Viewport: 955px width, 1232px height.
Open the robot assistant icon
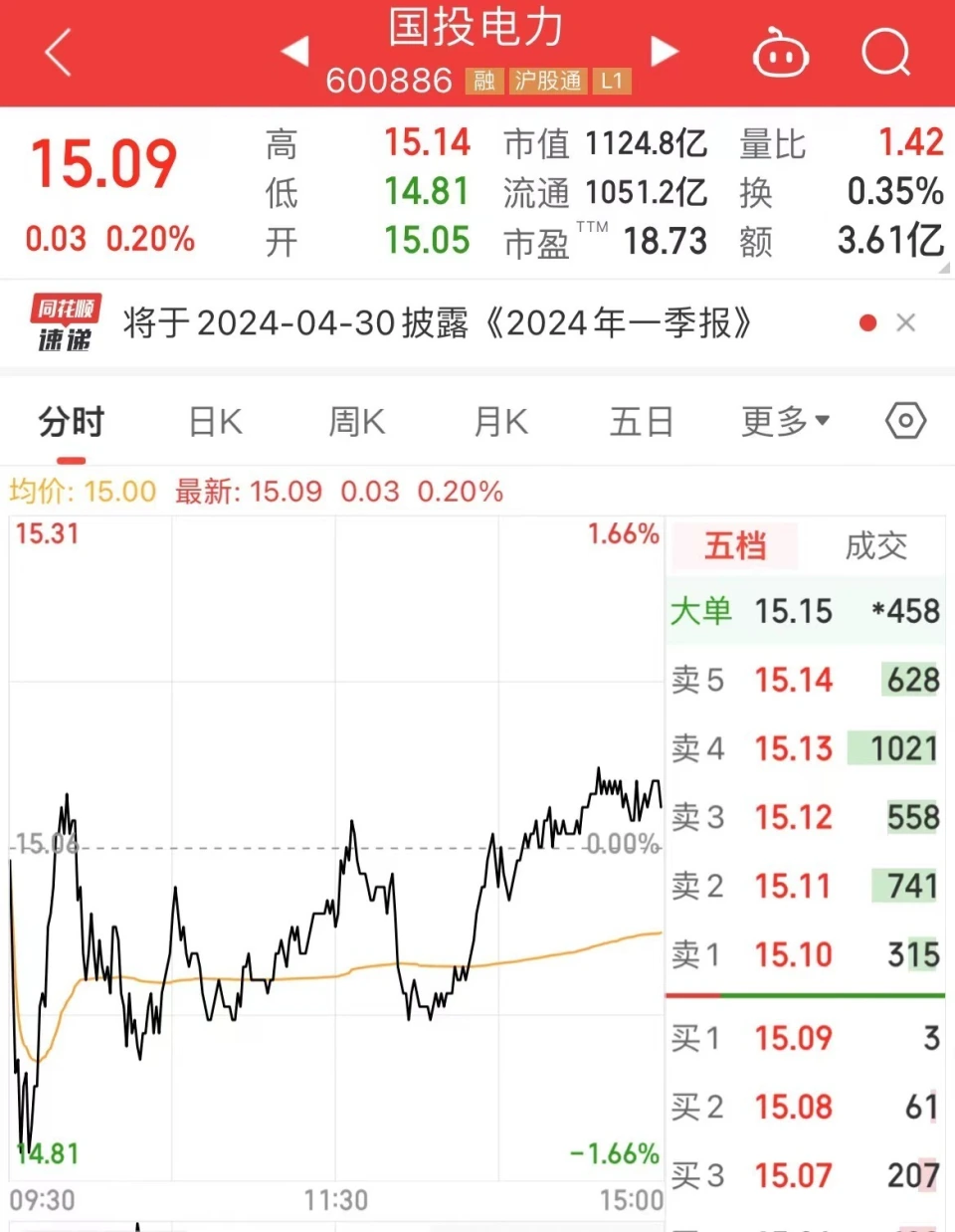point(780,53)
